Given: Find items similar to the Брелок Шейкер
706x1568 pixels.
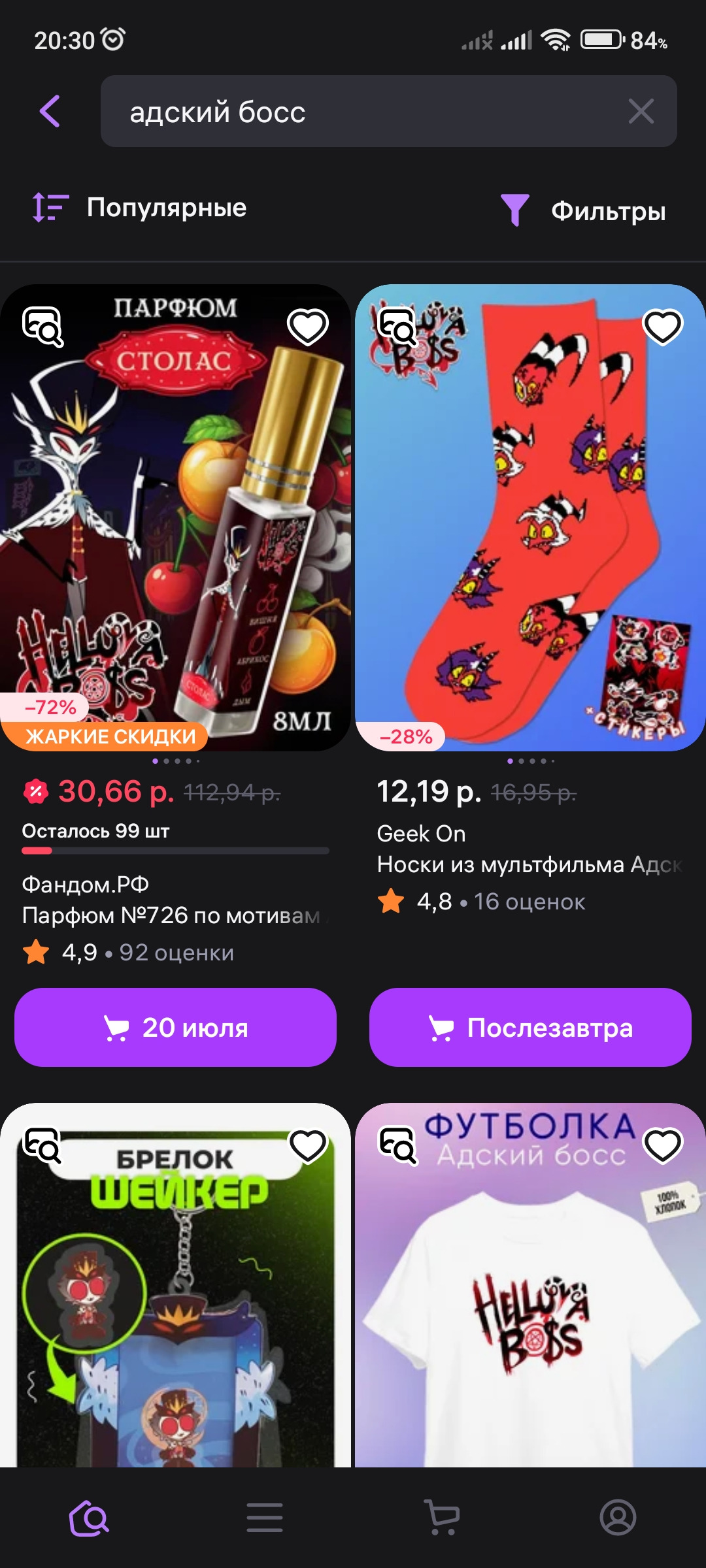Looking at the screenshot, I should [x=43, y=1145].
